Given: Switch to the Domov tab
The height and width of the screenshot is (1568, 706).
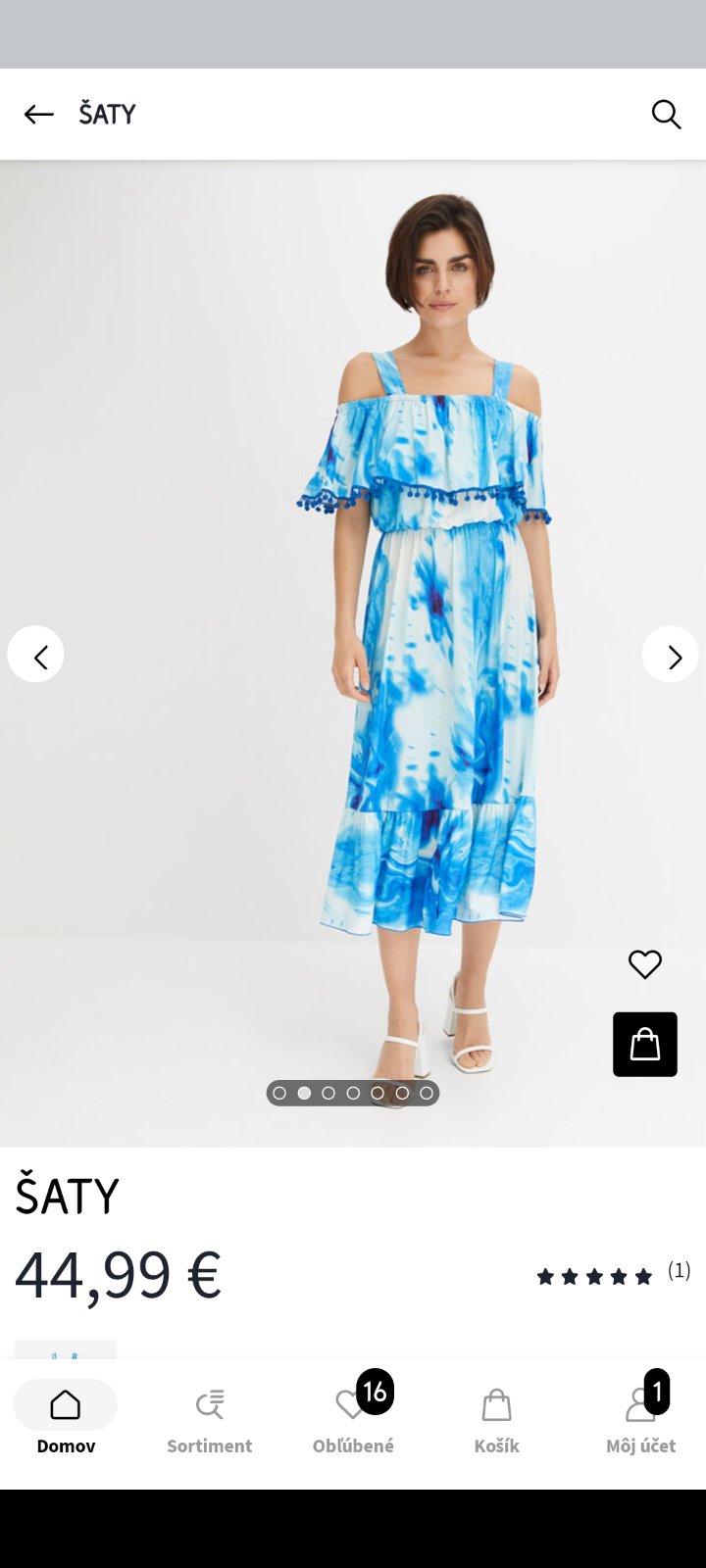Looking at the screenshot, I should [x=66, y=1418].
